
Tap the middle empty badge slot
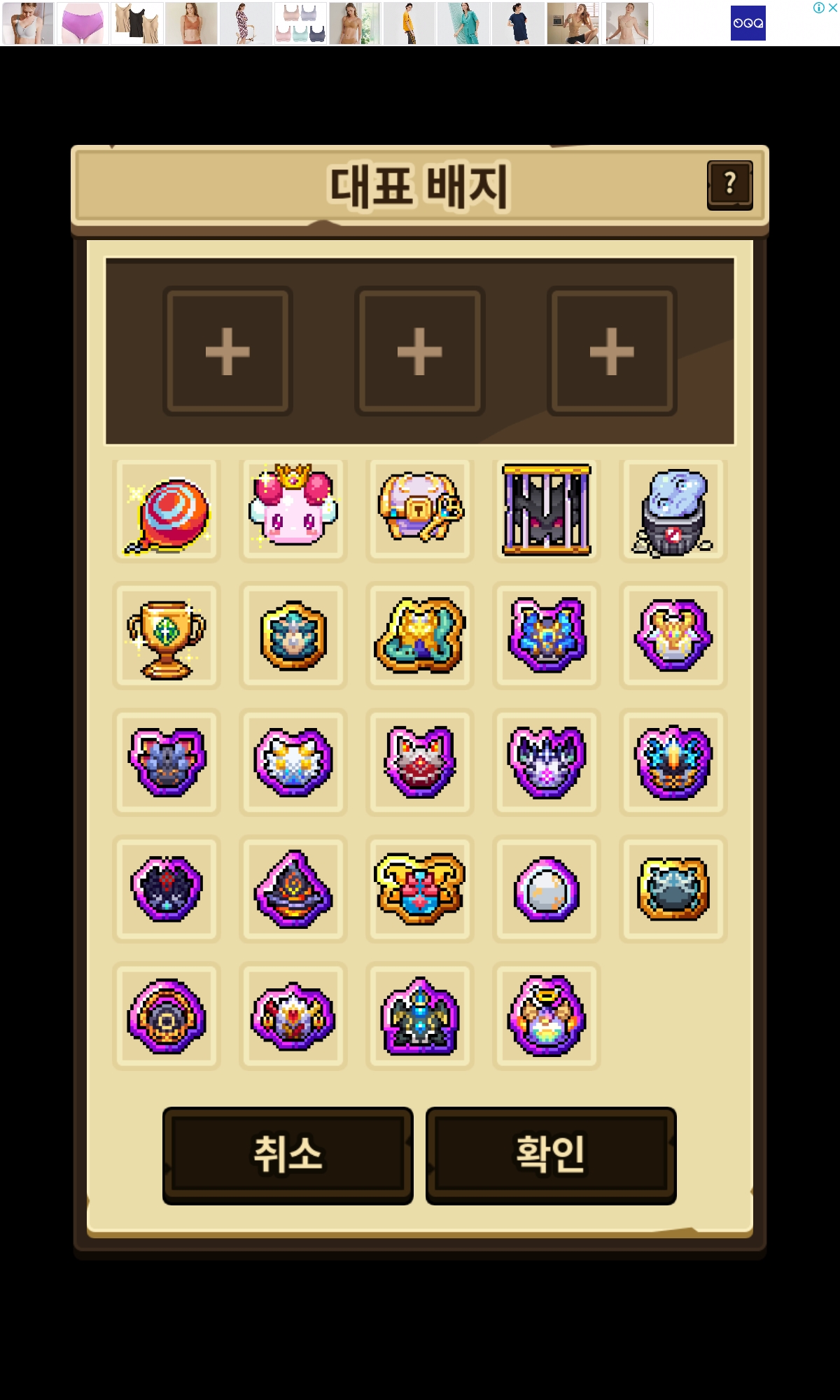pyautogui.click(x=420, y=351)
